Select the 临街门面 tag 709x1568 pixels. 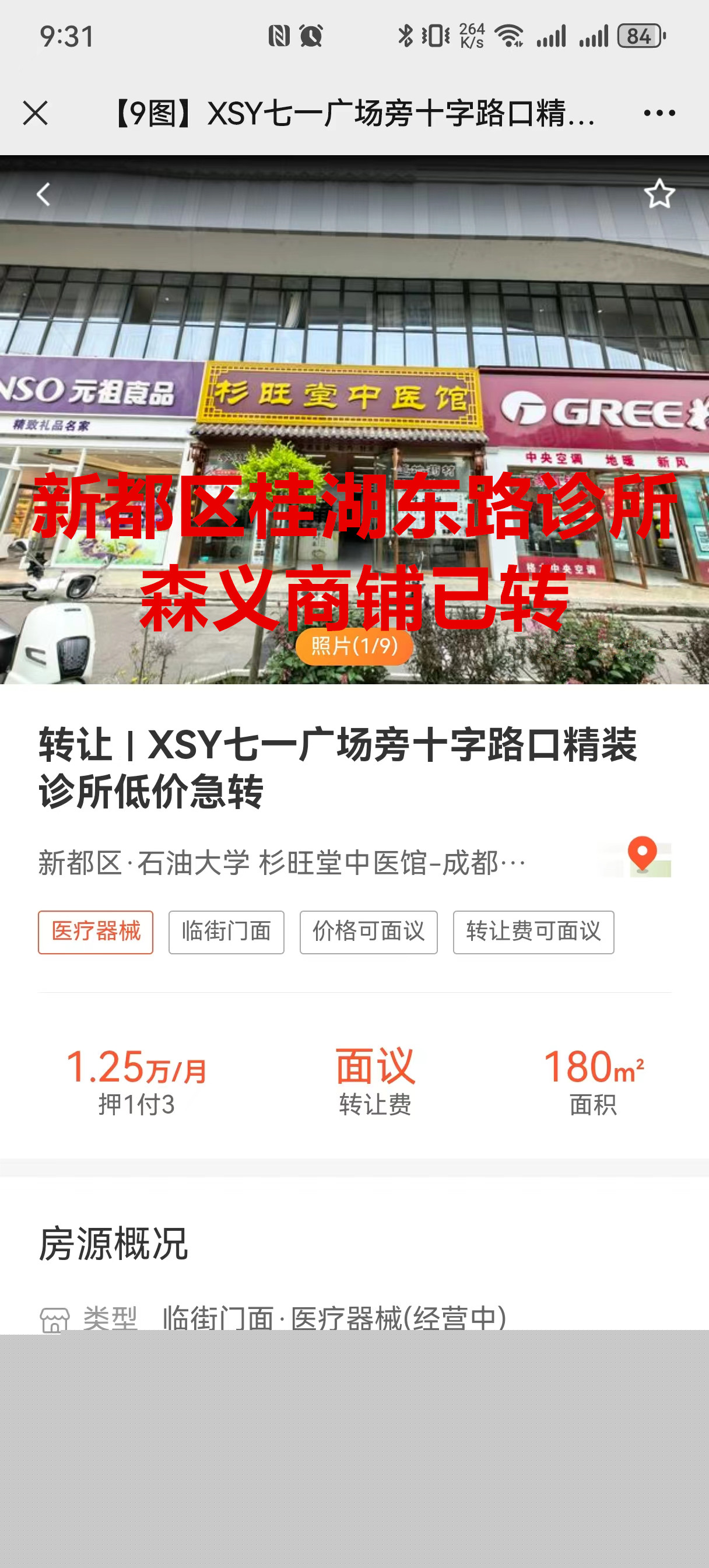coord(226,932)
